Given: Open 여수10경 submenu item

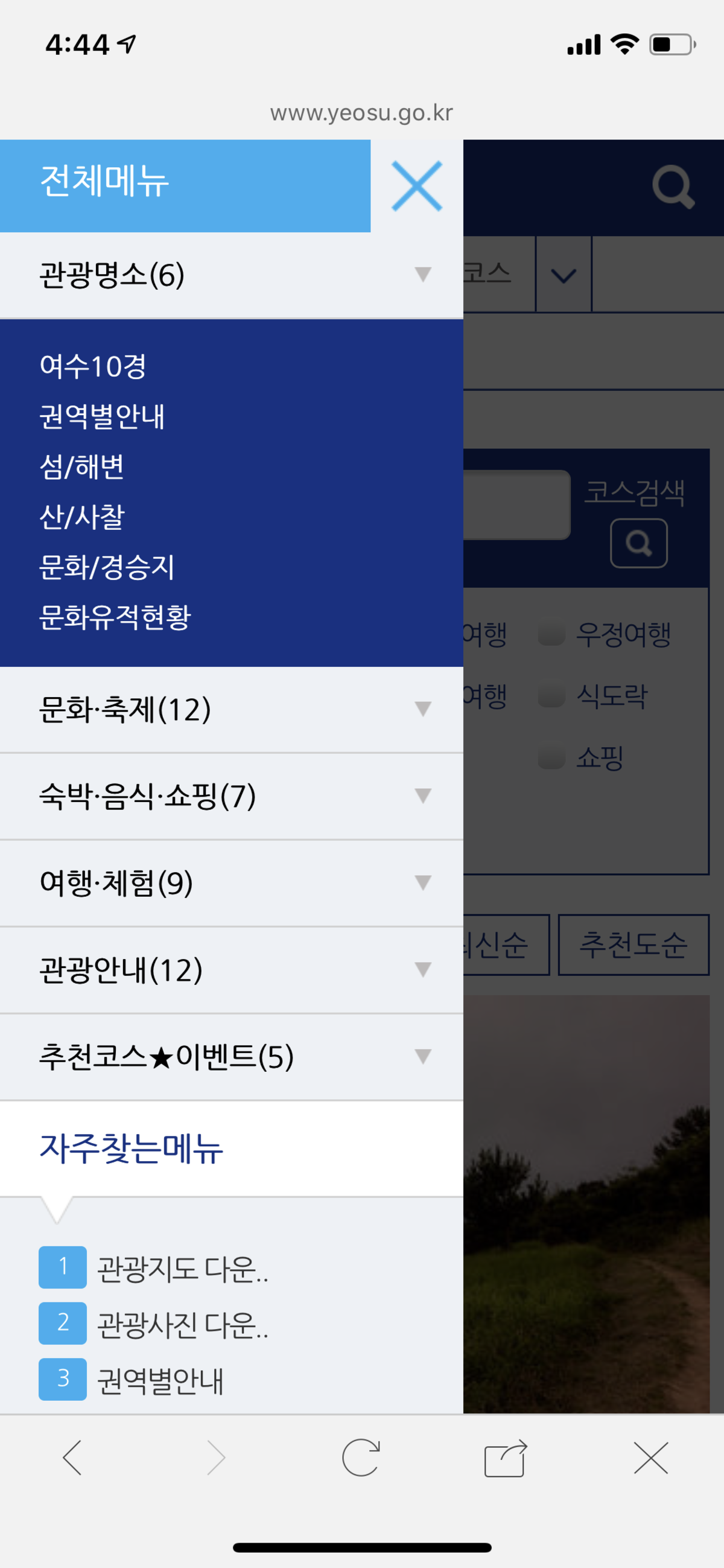Looking at the screenshot, I should (93, 366).
